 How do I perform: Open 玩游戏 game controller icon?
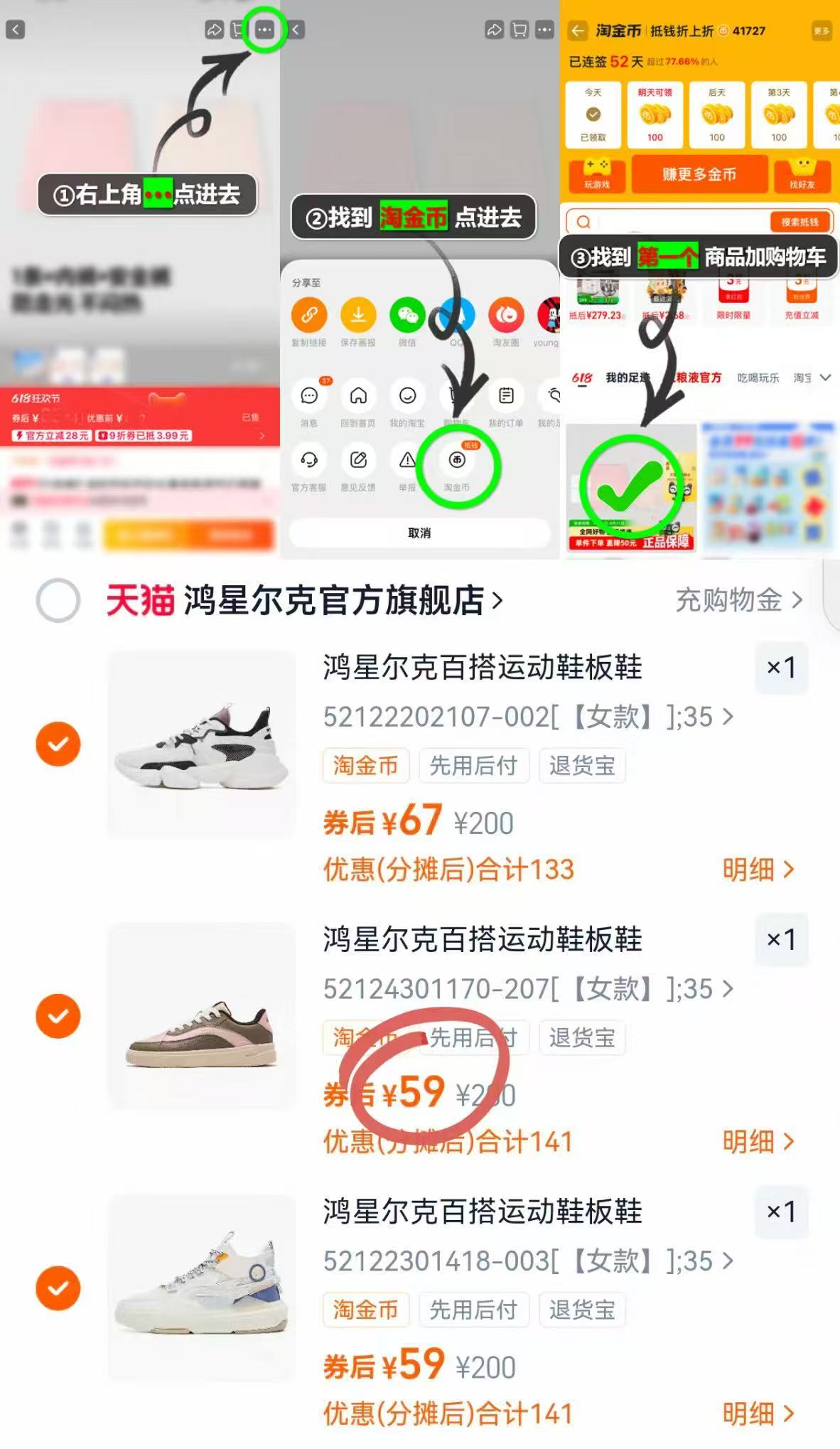tap(598, 174)
